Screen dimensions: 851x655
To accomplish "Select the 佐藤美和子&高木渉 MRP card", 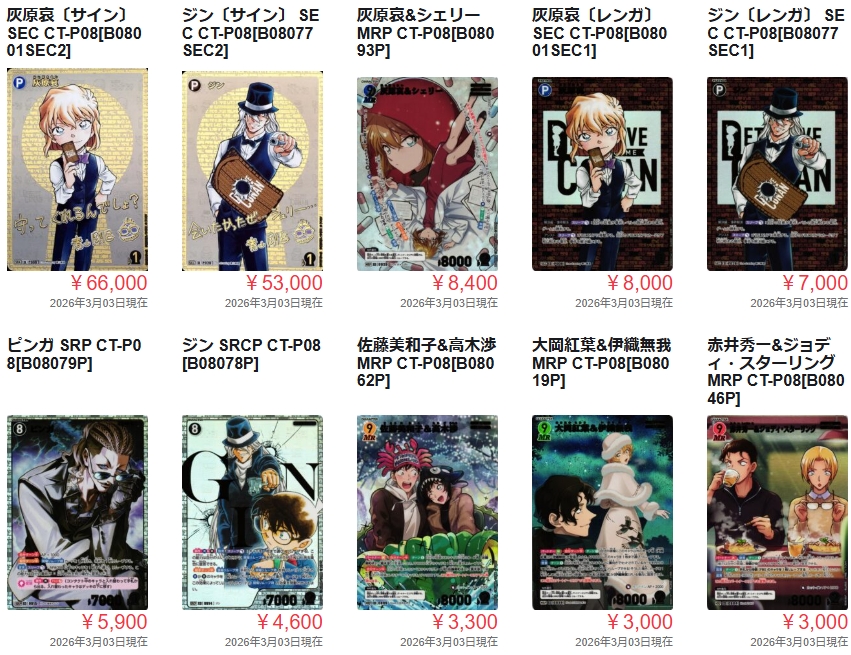I will click(427, 512).
